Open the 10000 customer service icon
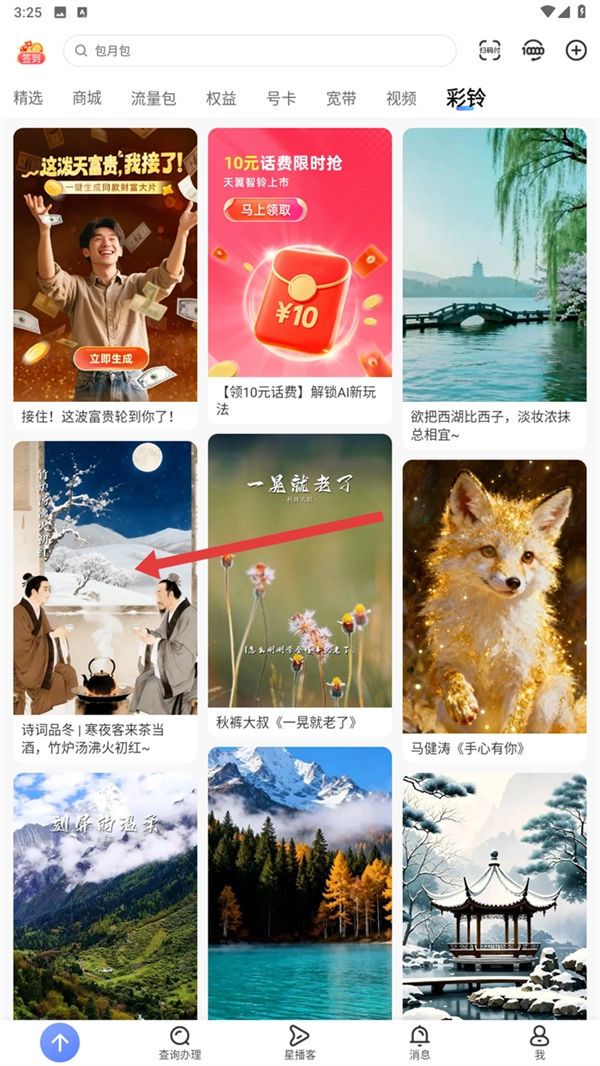This screenshot has width=600, height=1066. pyautogui.click(x=533, y=50)
